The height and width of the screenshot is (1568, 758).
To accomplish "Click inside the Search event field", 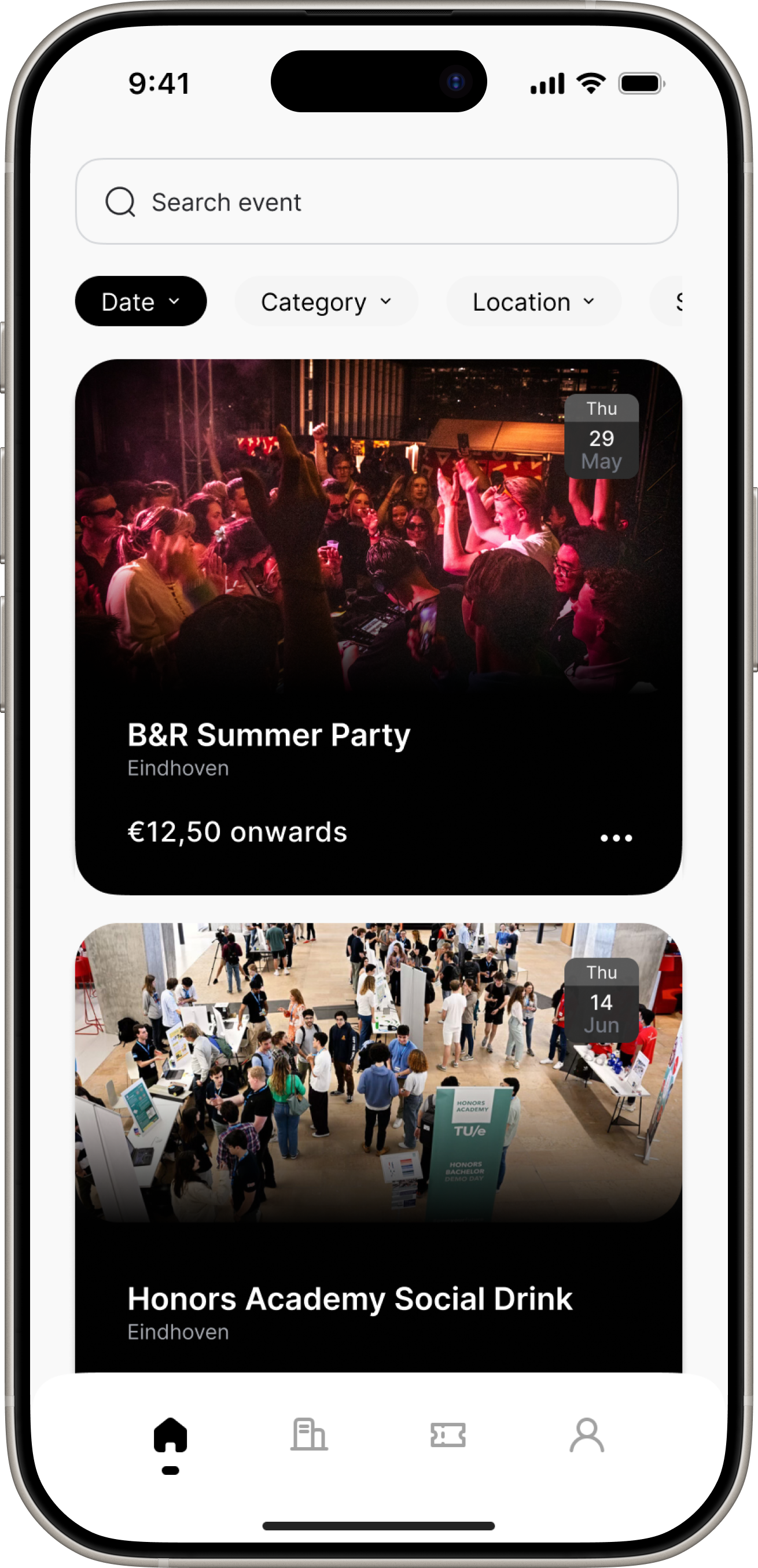I will pos(377,202).
